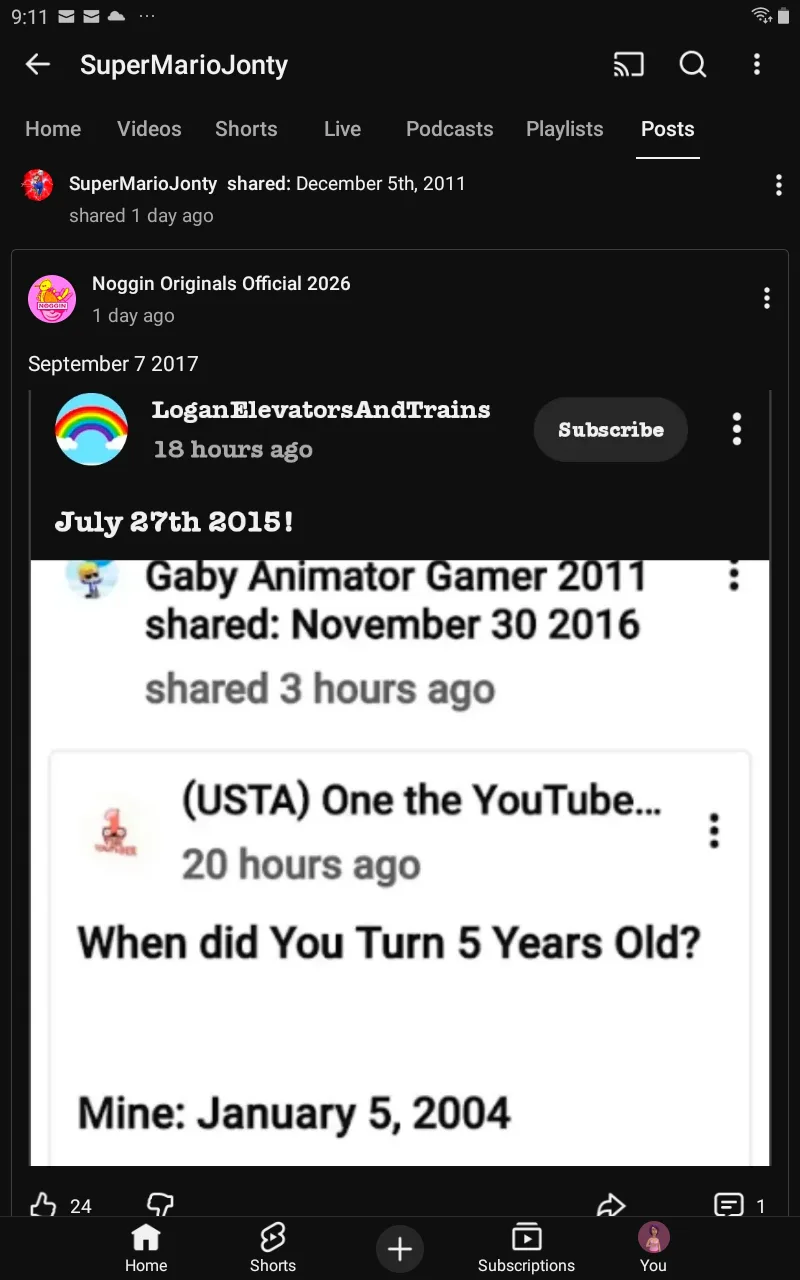Open the Subscriptions feed
Image resolution: width=800 pixels, height=1280 pixels.
pos(526,1248)
